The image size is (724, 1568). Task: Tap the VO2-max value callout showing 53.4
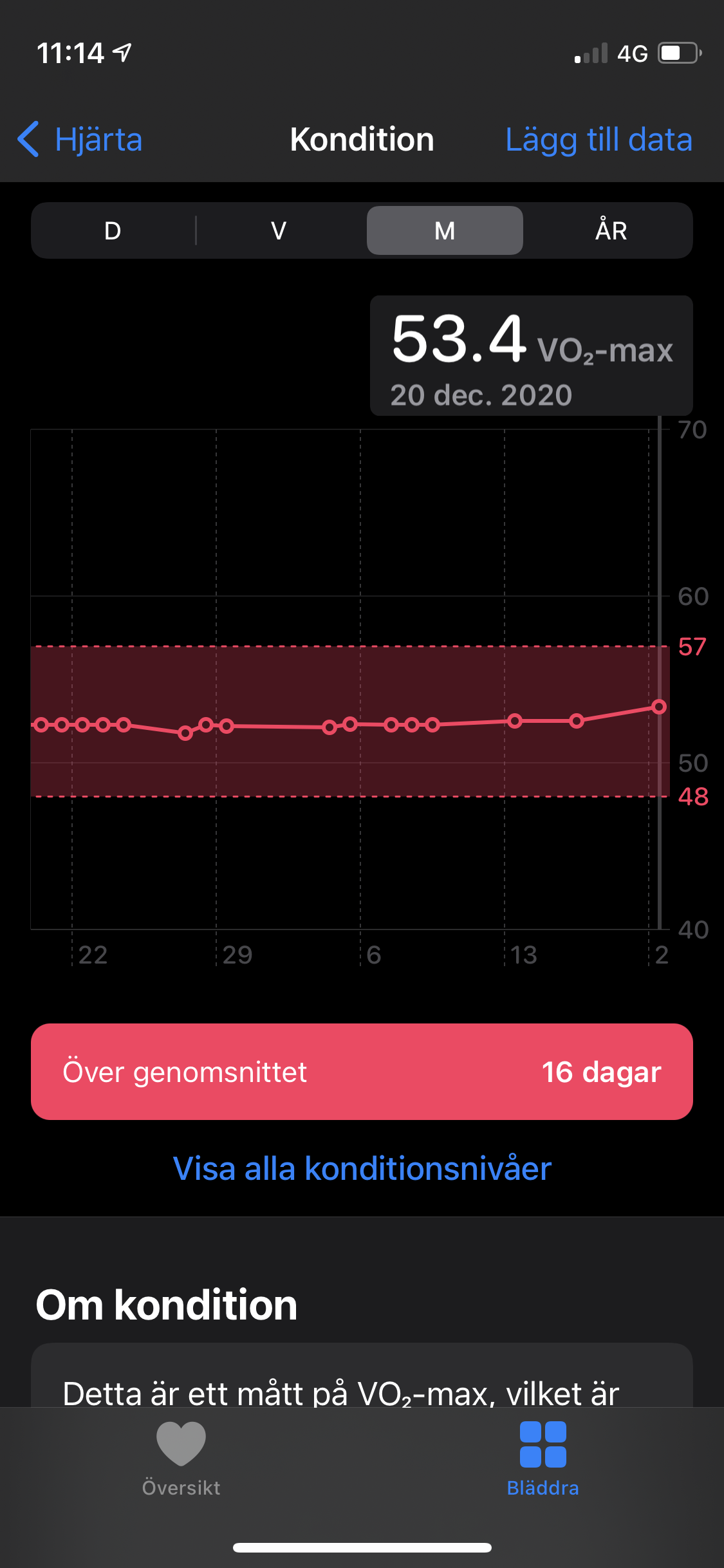530,355
